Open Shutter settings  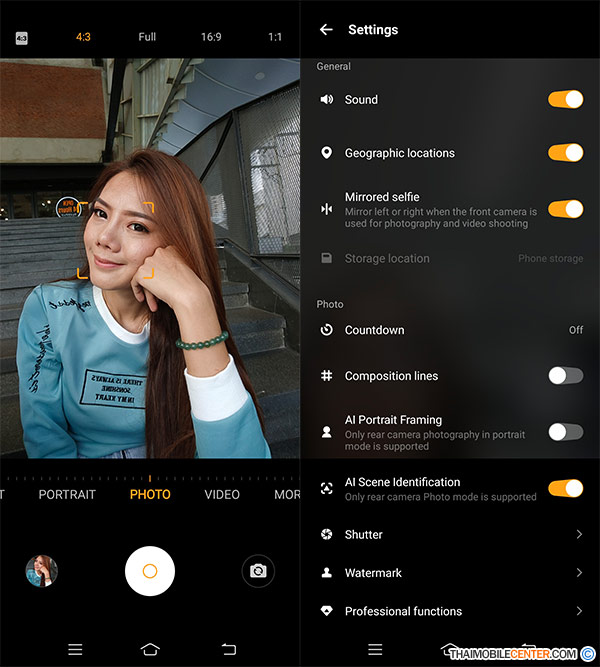tap(450, 535)
